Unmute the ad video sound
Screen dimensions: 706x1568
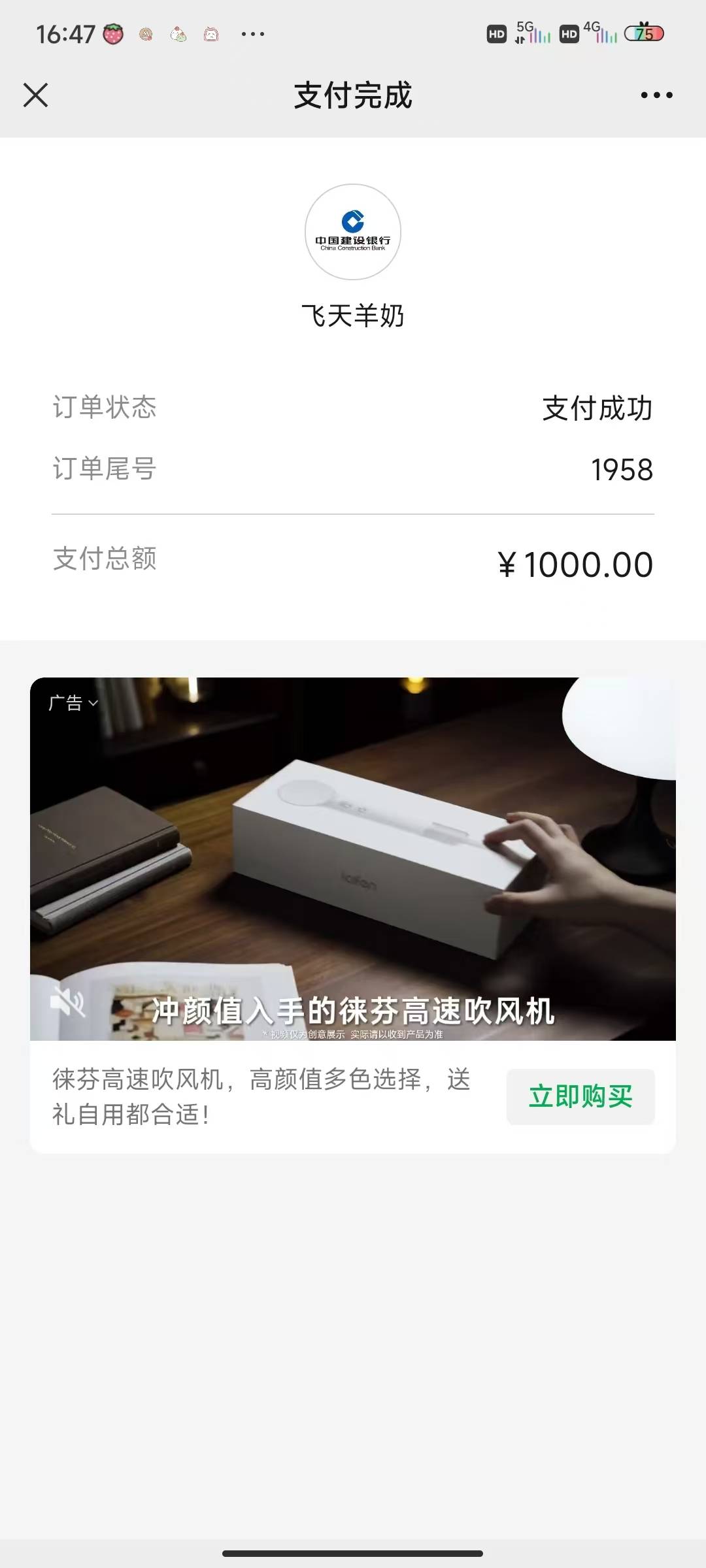pyautogui.click(x=68, y=1001)
